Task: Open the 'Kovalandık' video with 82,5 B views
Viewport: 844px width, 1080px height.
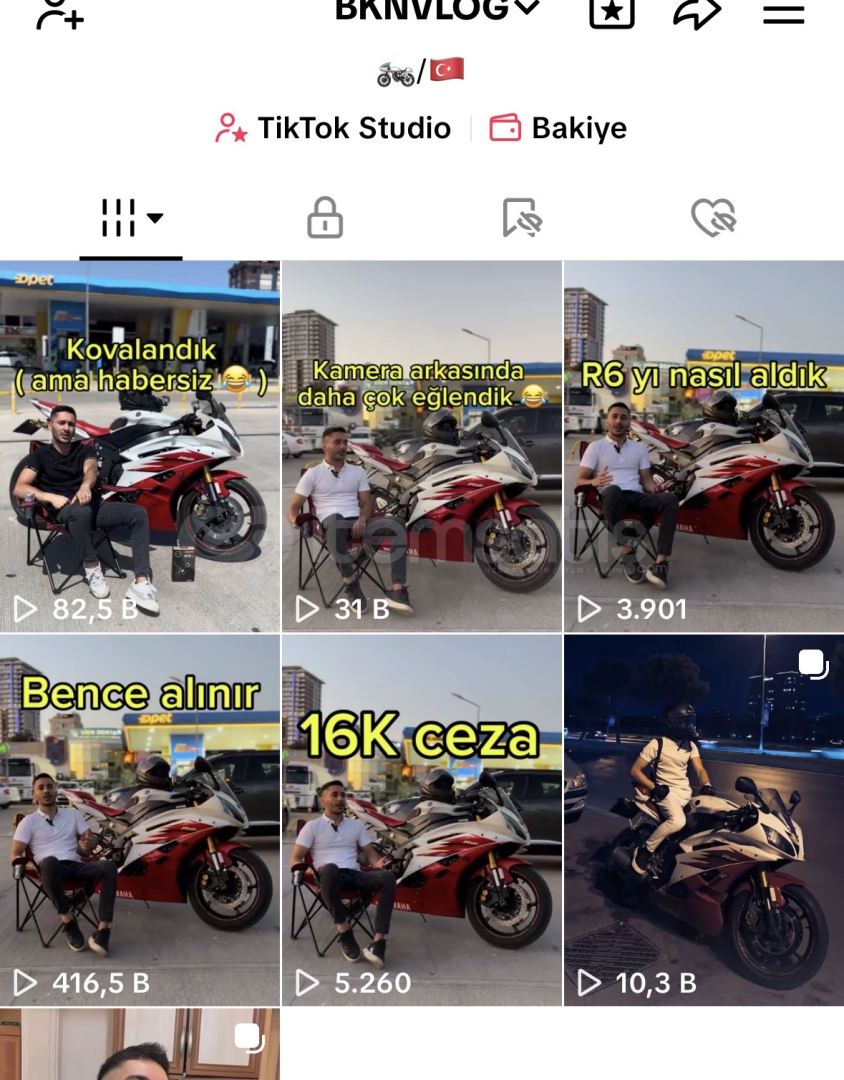Action: click(140, 446)
